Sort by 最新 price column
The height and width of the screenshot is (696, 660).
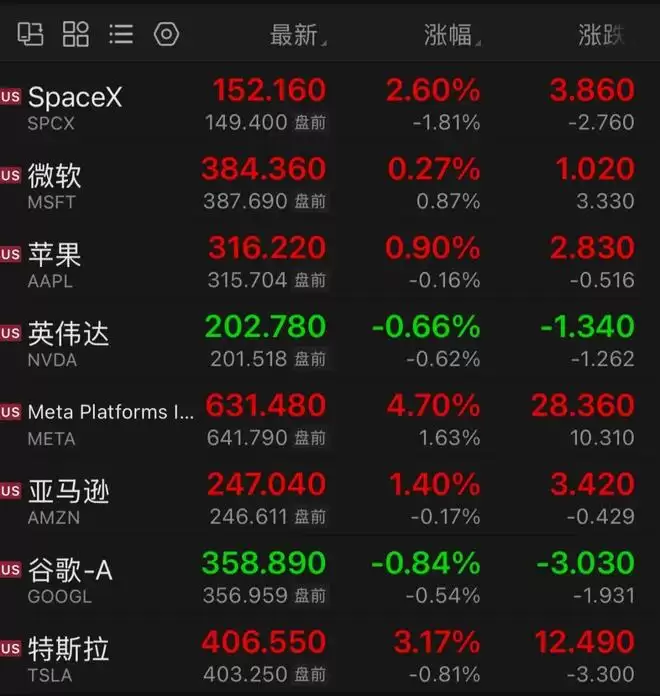tap(298, 35)
